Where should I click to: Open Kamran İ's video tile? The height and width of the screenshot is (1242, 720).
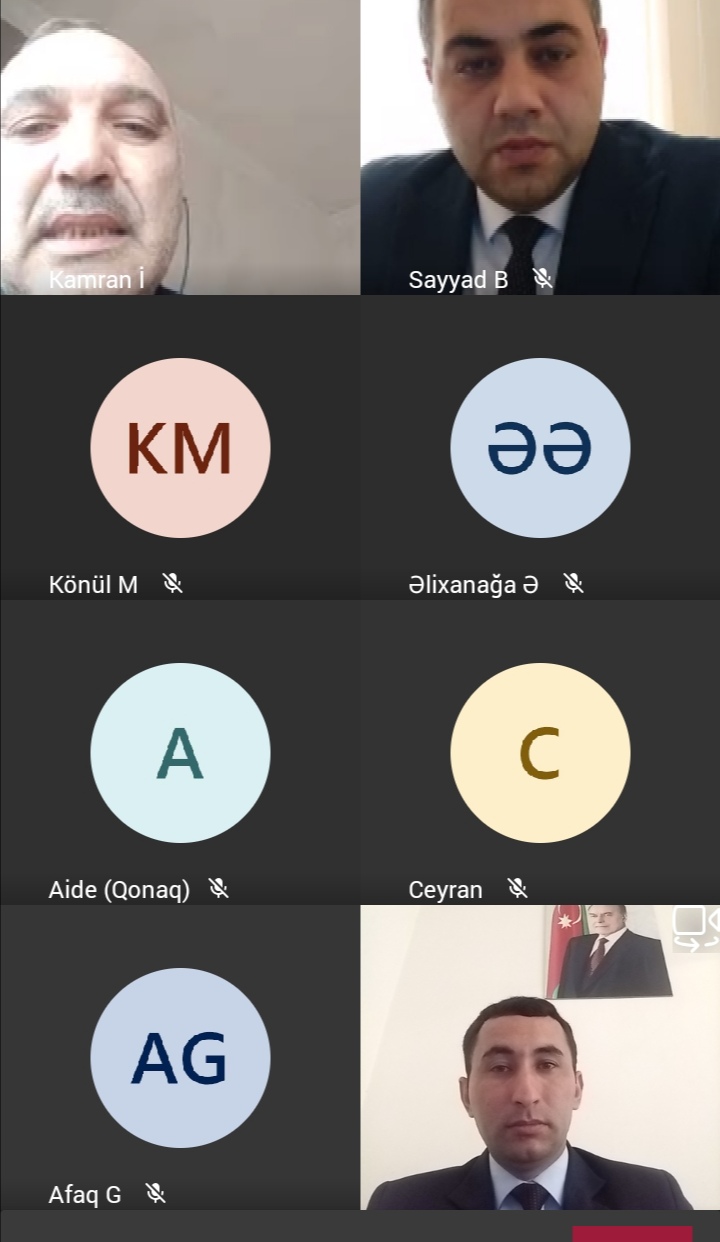point(180,147)
